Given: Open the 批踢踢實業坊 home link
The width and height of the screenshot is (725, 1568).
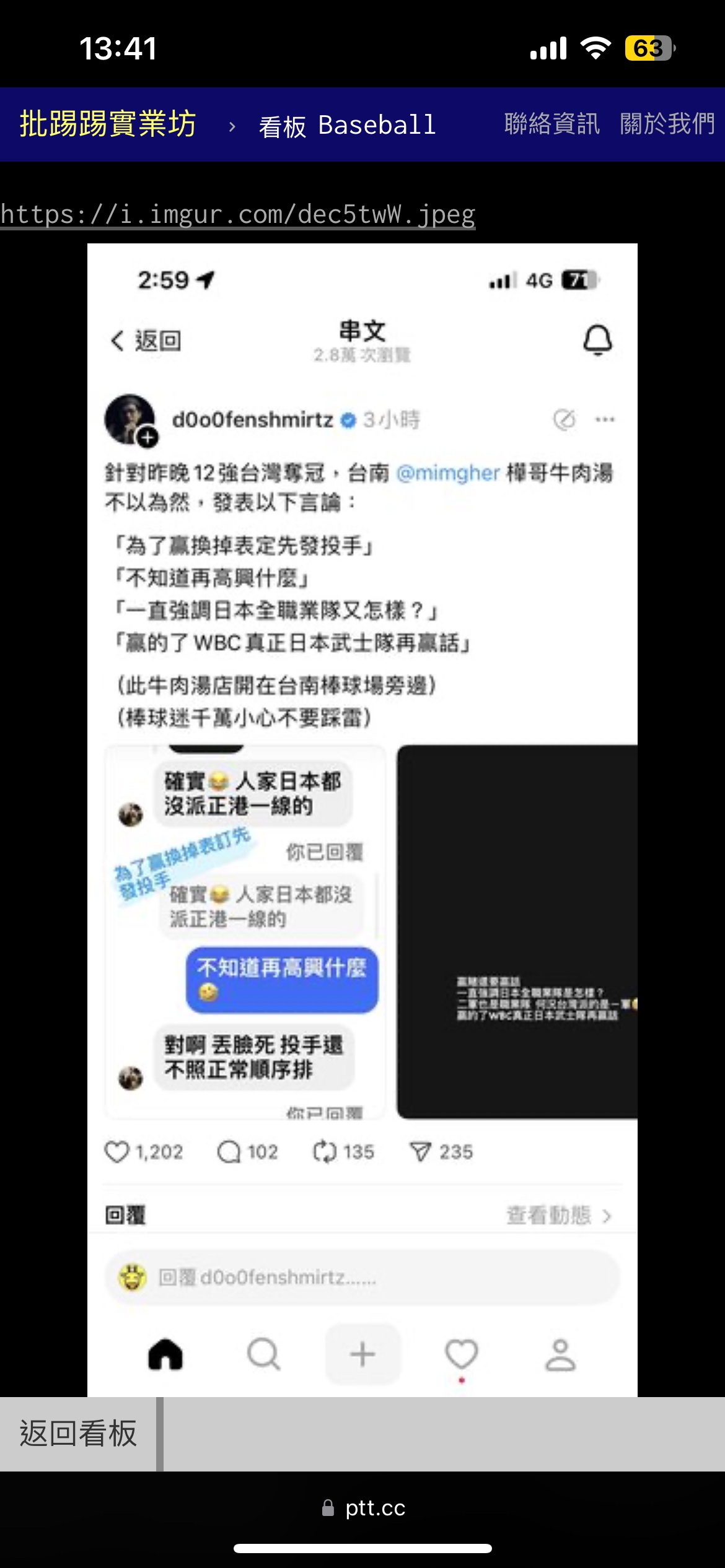Looking at the screenshot, I should (108, 124).
